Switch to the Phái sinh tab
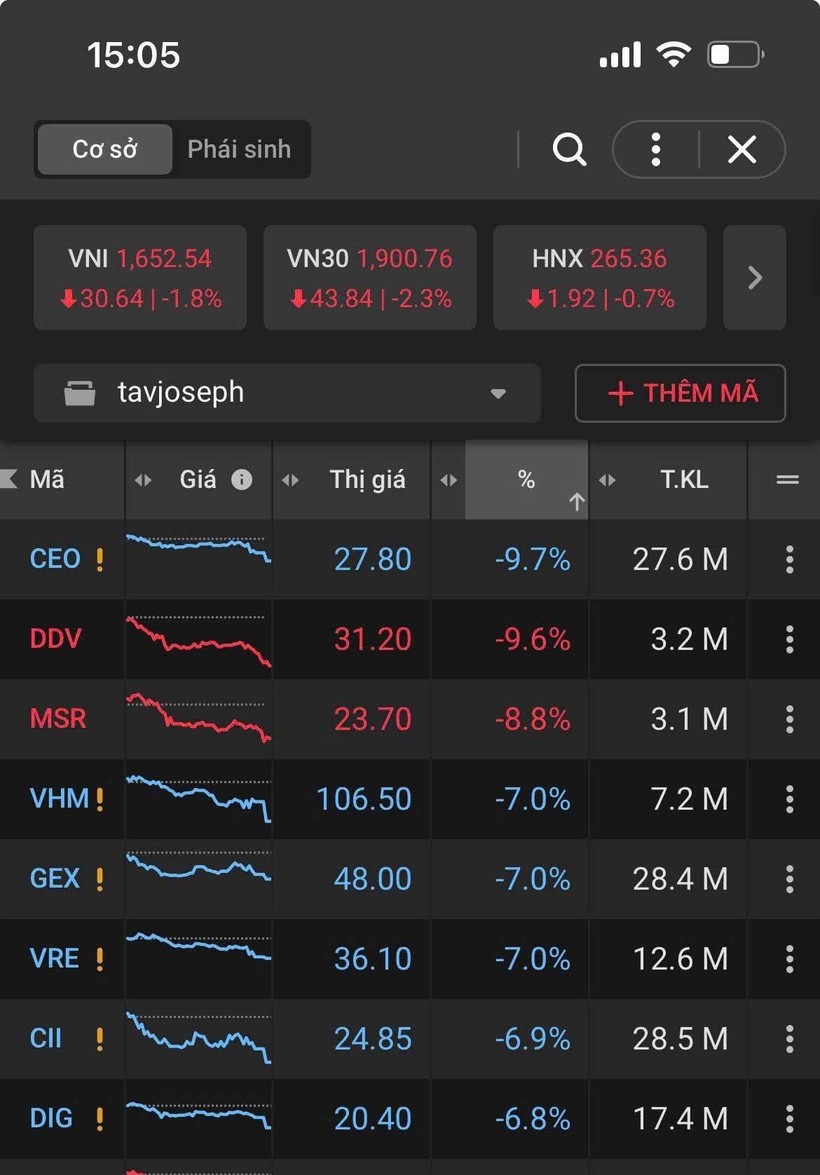Screen dimensions: 820x1175 click(x=239, y=149)
